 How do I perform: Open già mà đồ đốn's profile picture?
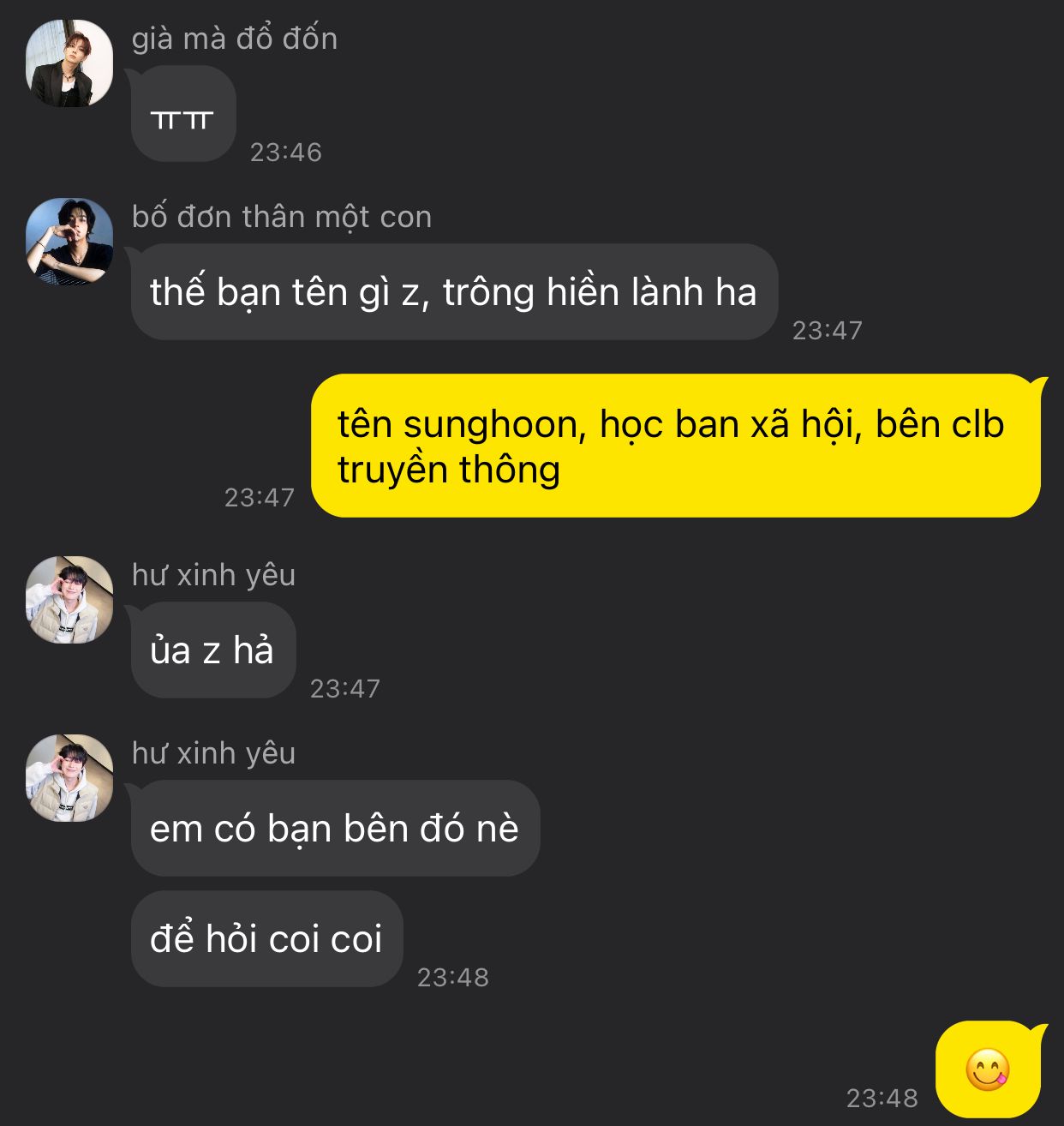[69, 63]
